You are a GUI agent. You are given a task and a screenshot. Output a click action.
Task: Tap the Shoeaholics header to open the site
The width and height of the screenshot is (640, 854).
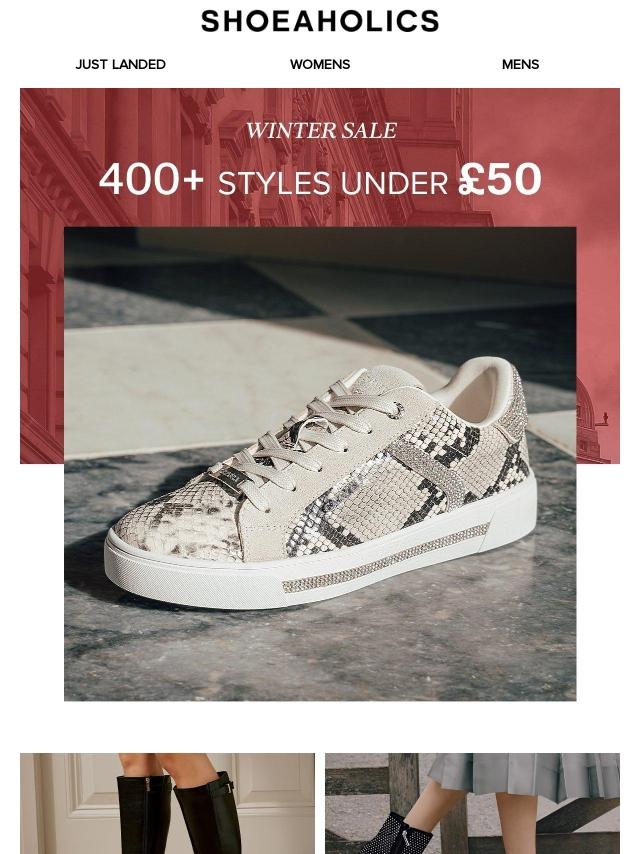(320, 21)
